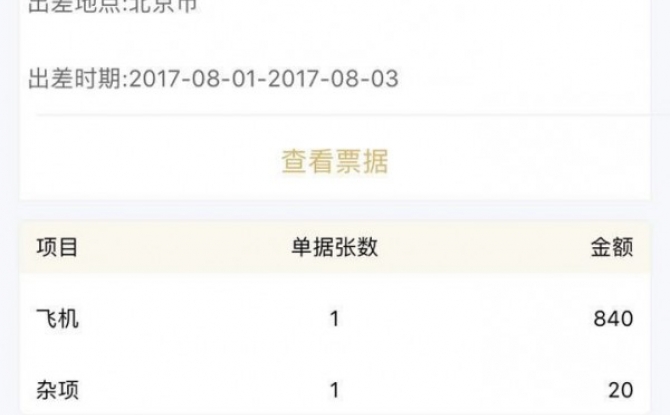Tap the 查看票据 link
Screen dimensions: 670x415
(x=334, y=161)
